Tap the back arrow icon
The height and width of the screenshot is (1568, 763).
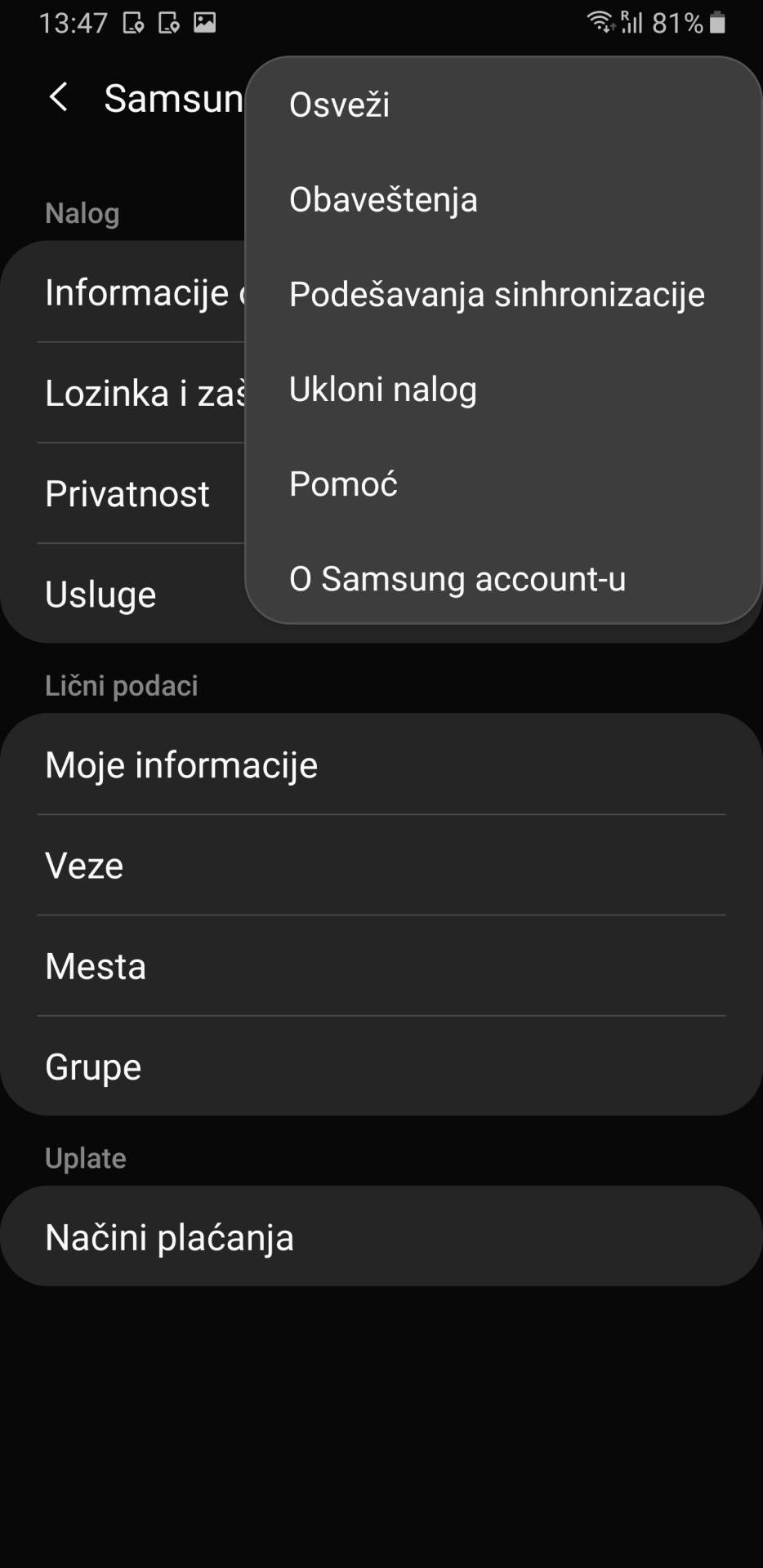point(58,96)
